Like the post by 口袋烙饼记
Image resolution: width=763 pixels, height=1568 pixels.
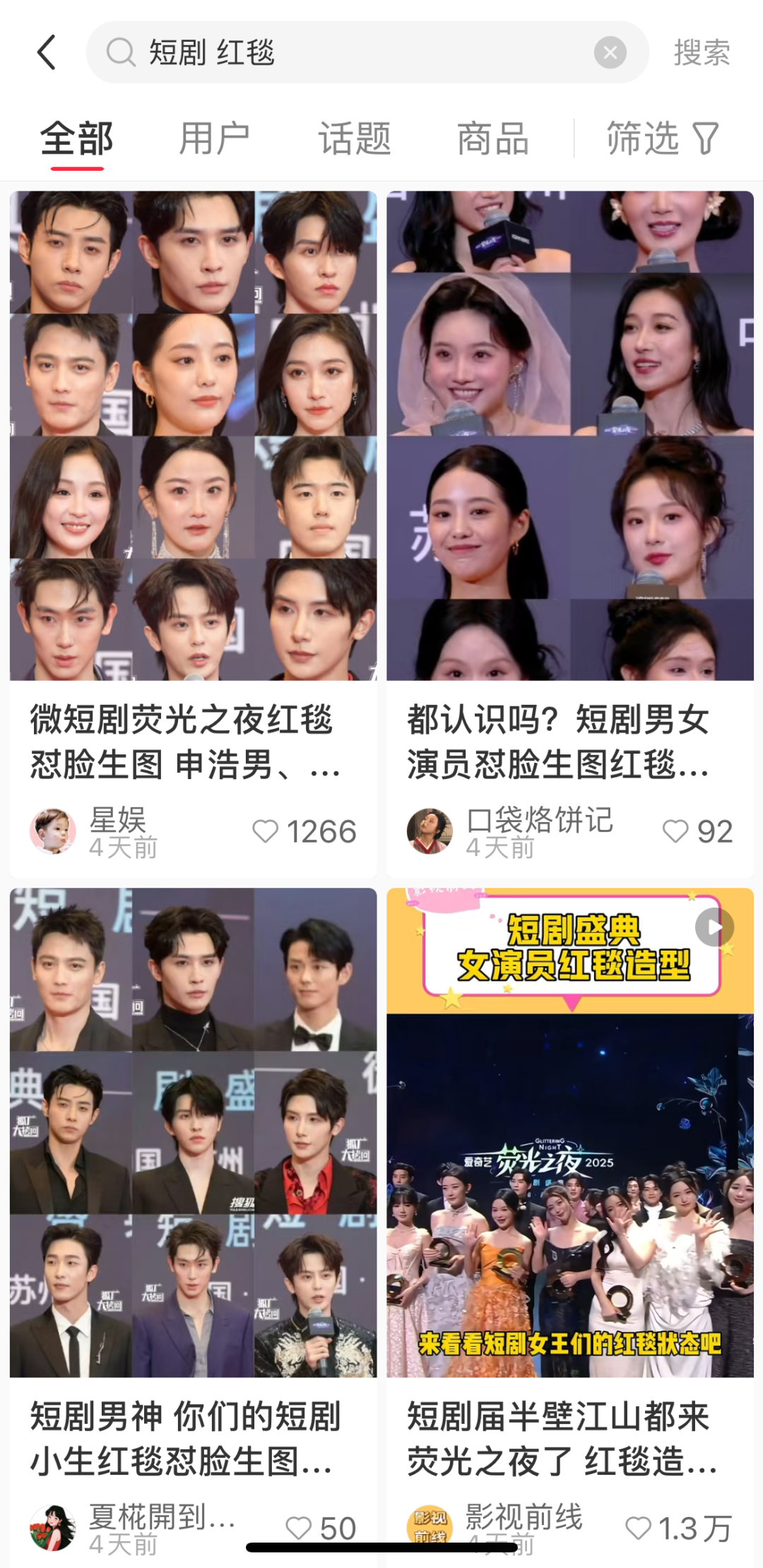(675, 831)
